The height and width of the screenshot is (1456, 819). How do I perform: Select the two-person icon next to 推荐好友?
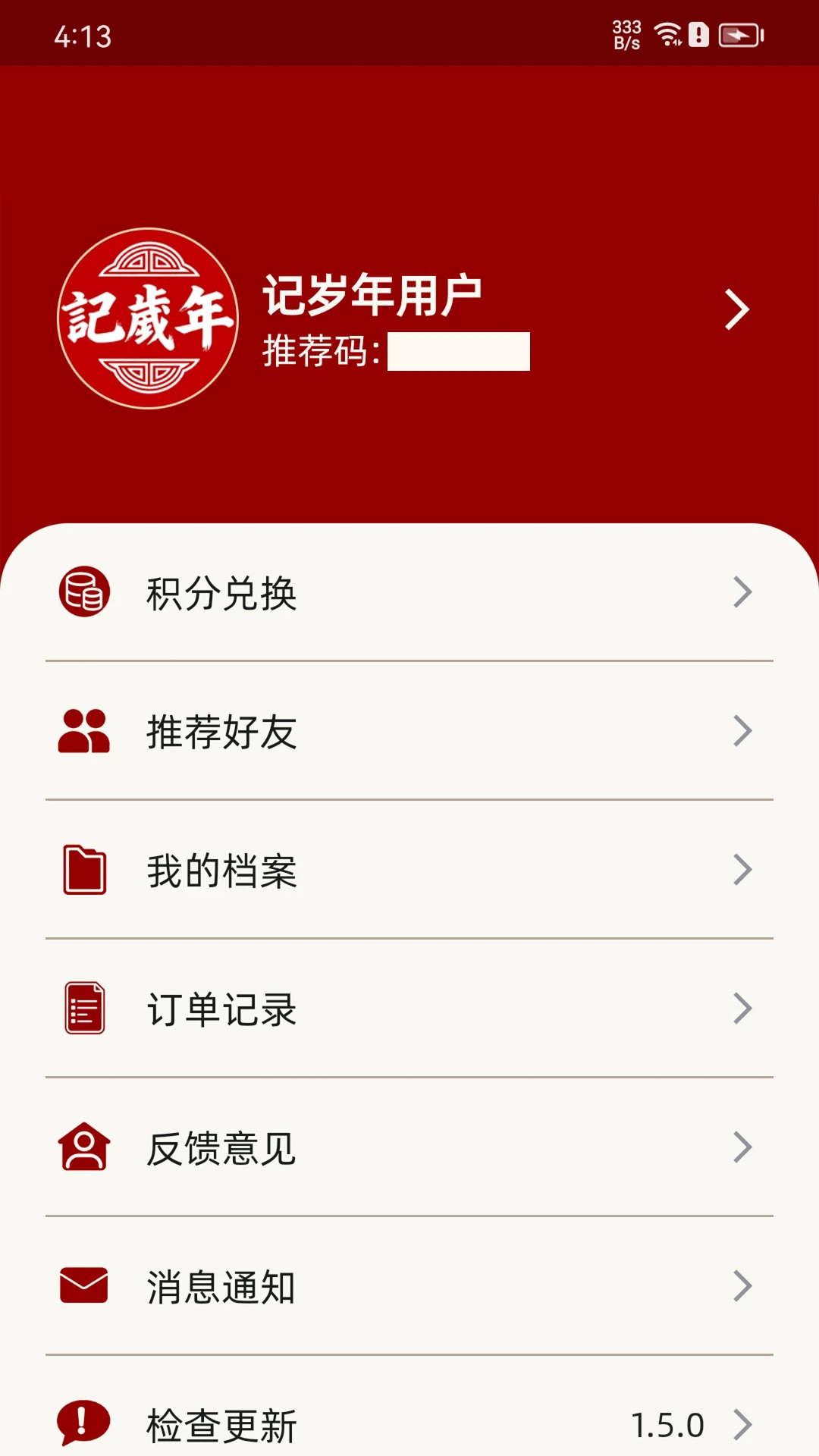tap(83, 730)
